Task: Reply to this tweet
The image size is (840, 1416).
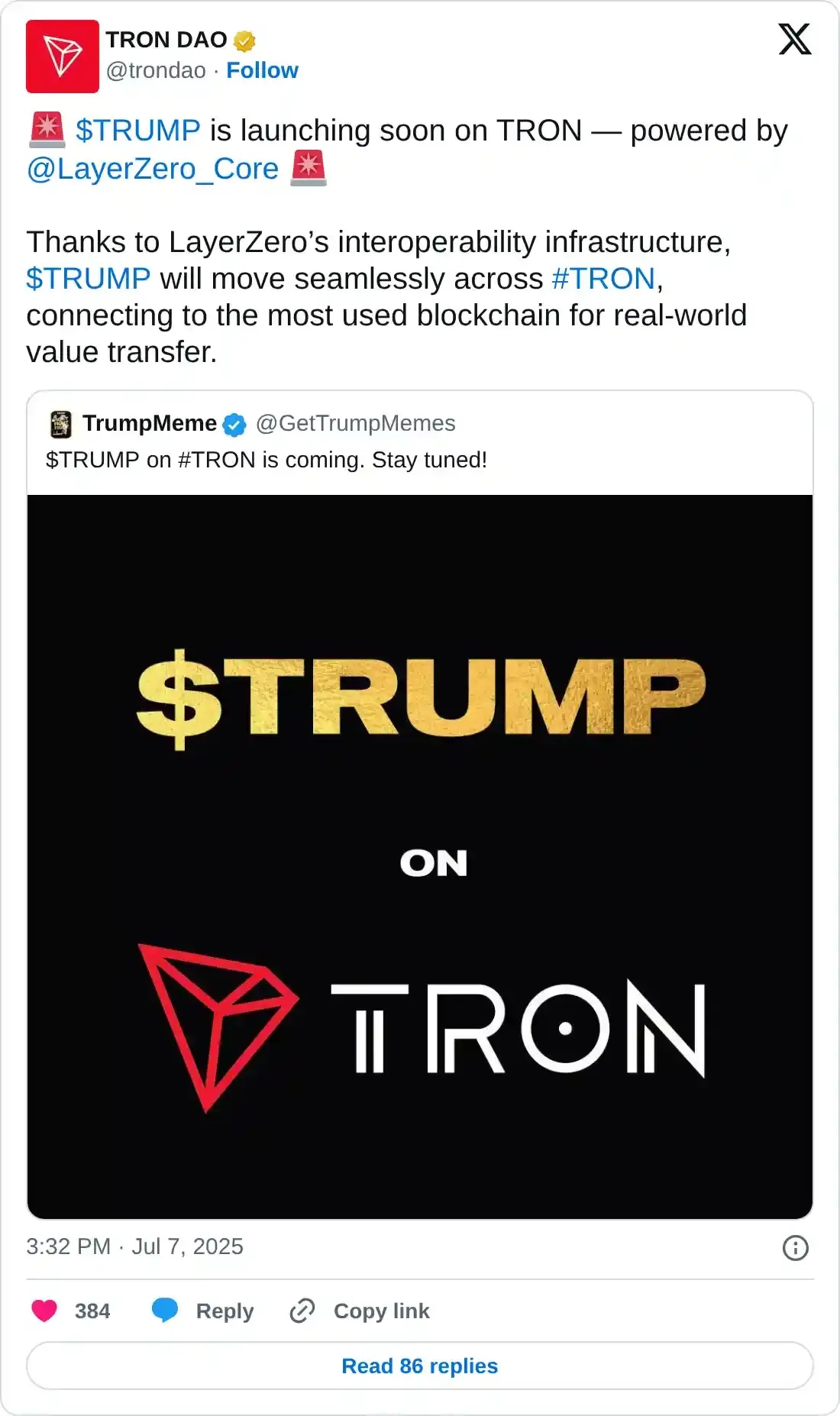Action: pyautogui.click(x=203, y=1311)
